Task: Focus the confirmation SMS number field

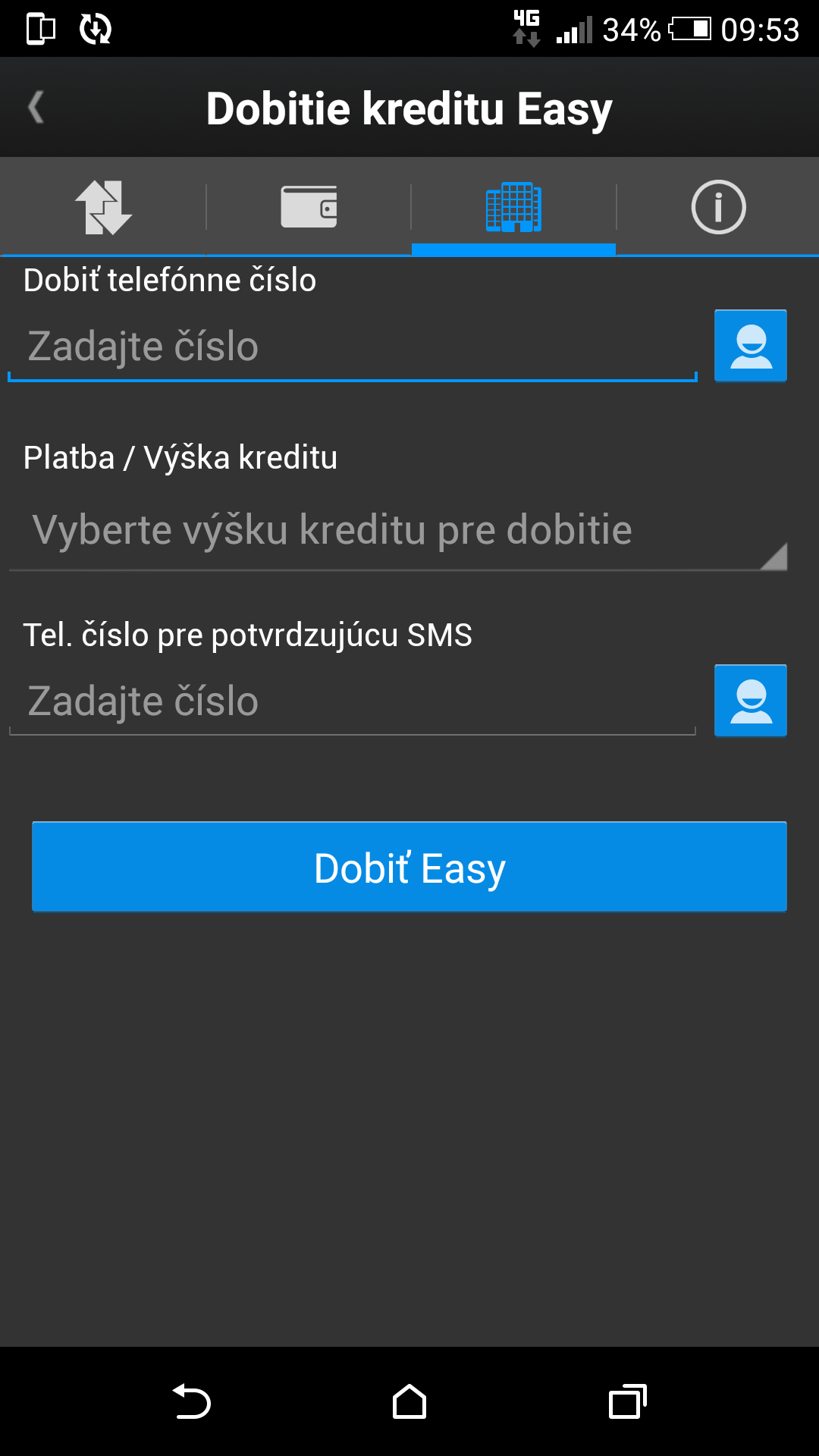Action: pyautogui.click(x=353, y=701)
